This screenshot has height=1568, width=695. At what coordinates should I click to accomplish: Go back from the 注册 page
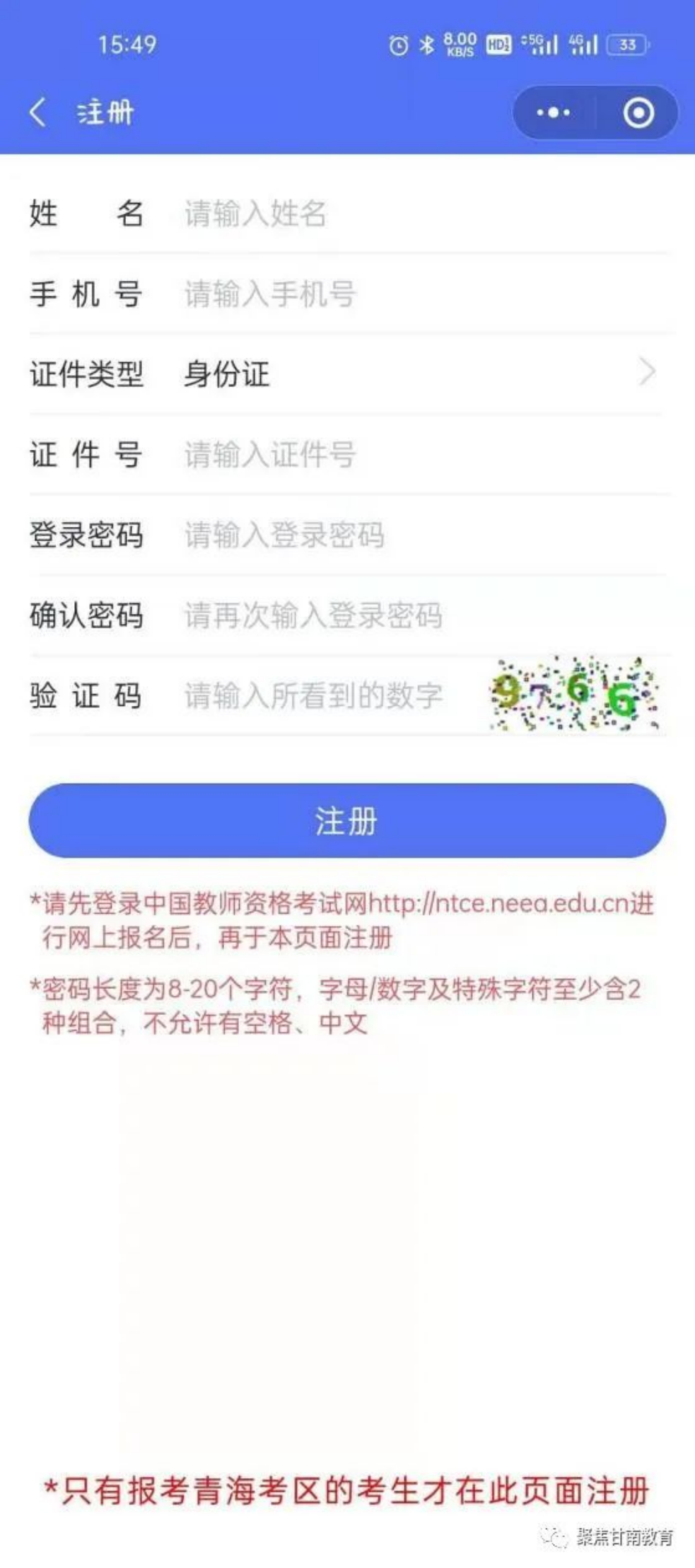pyautogui.click(x=38, y=112)
